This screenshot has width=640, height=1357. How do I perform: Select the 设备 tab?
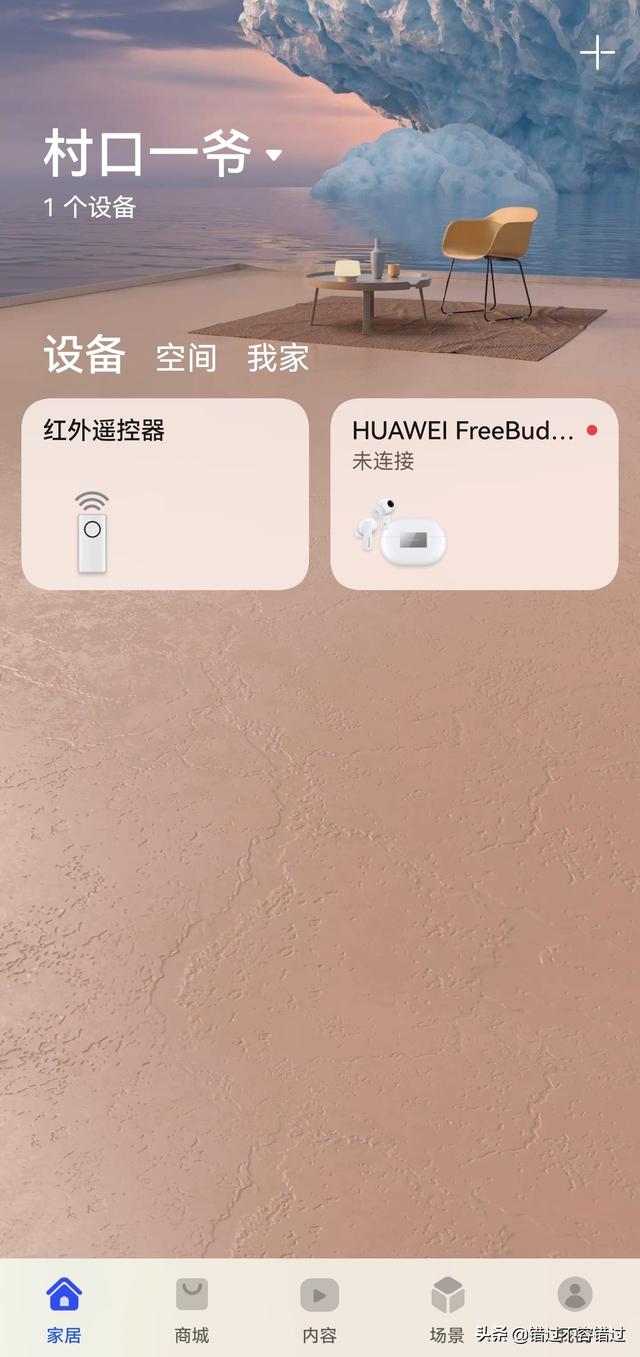(84, 355)
